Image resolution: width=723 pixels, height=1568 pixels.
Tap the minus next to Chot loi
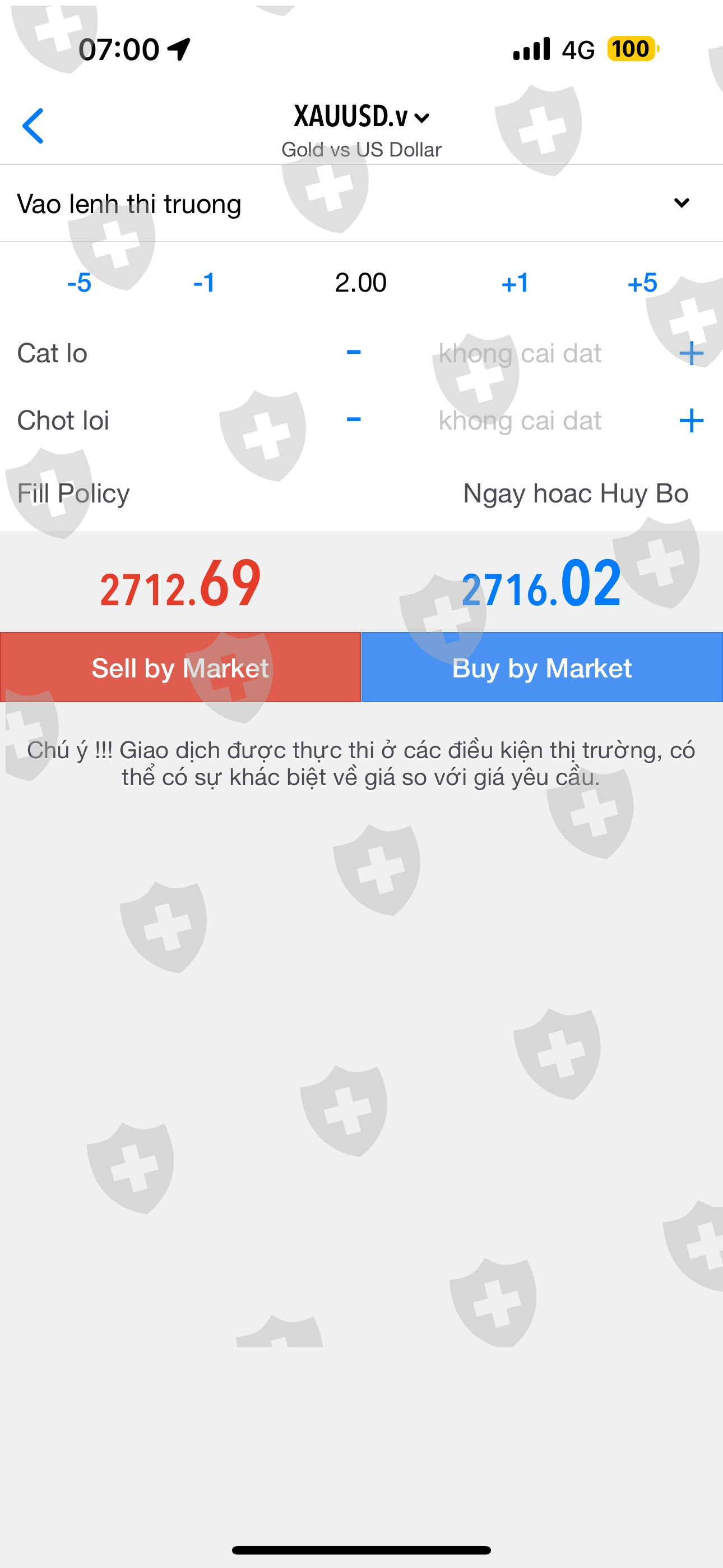pyautogui.click(x=354, y=419)
